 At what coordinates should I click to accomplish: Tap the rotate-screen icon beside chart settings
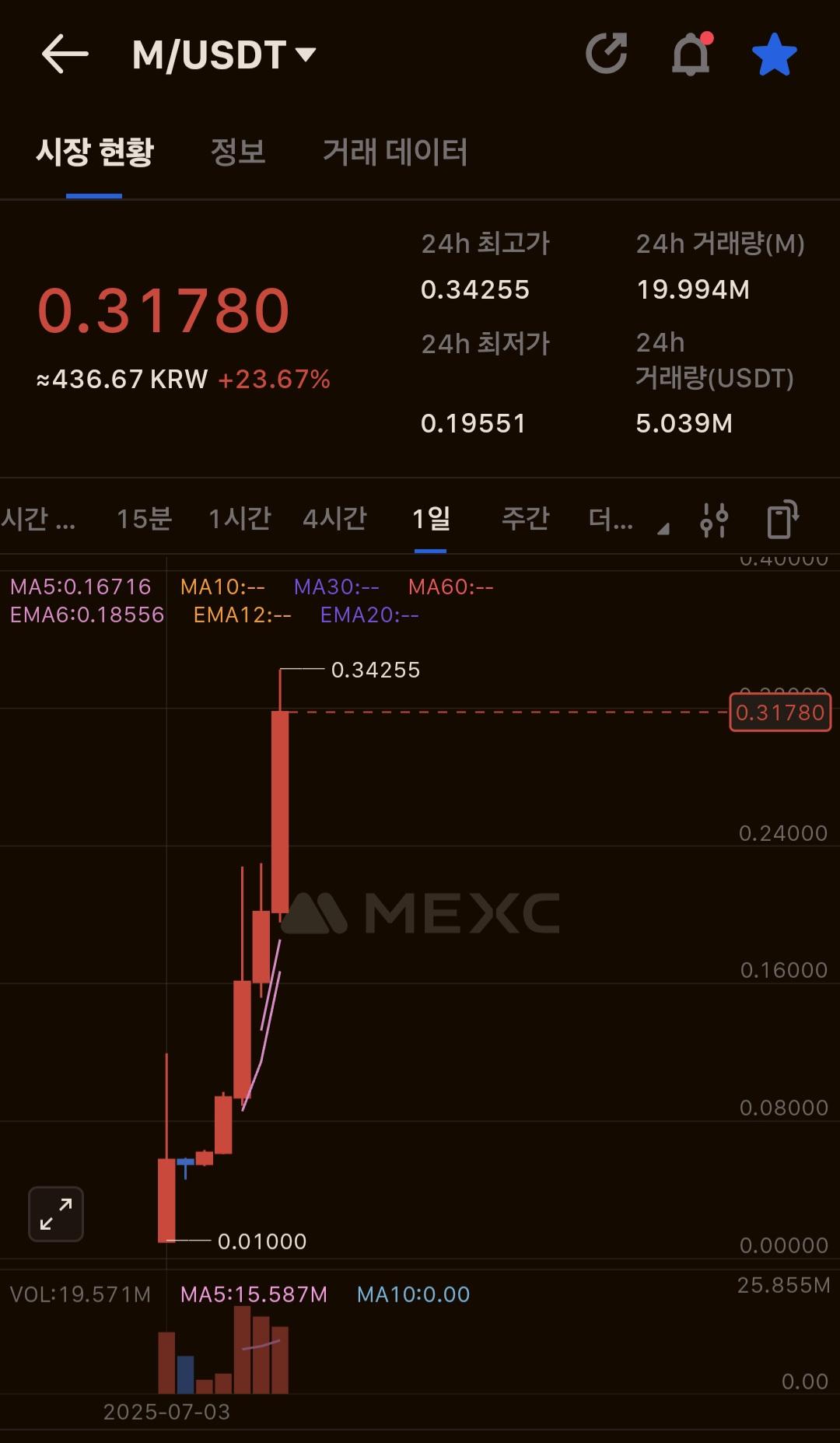coord(782,519)
